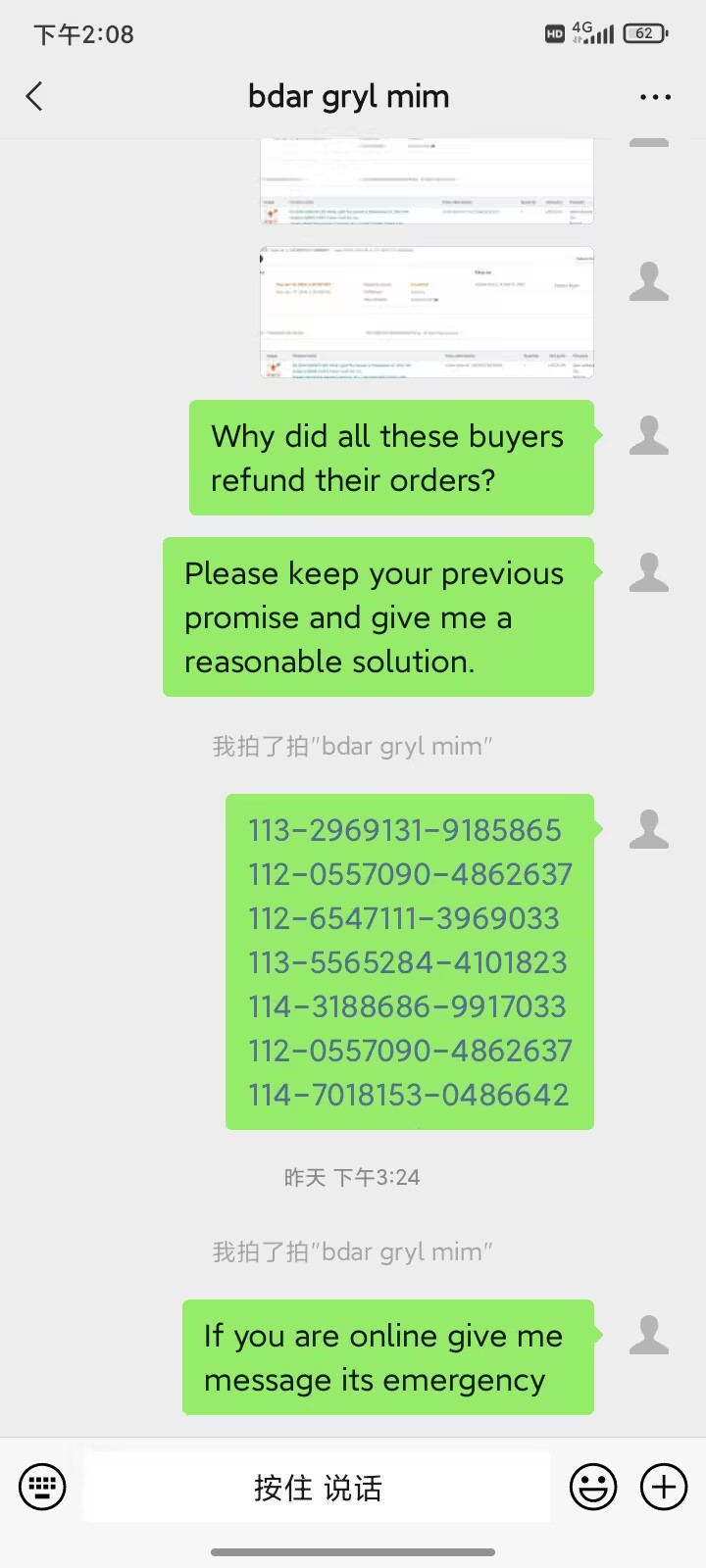Tap avatar beside 'If you are online' message
Image resolution: width=706 pixels, height=1568 pixels.
pos(648,1335)
